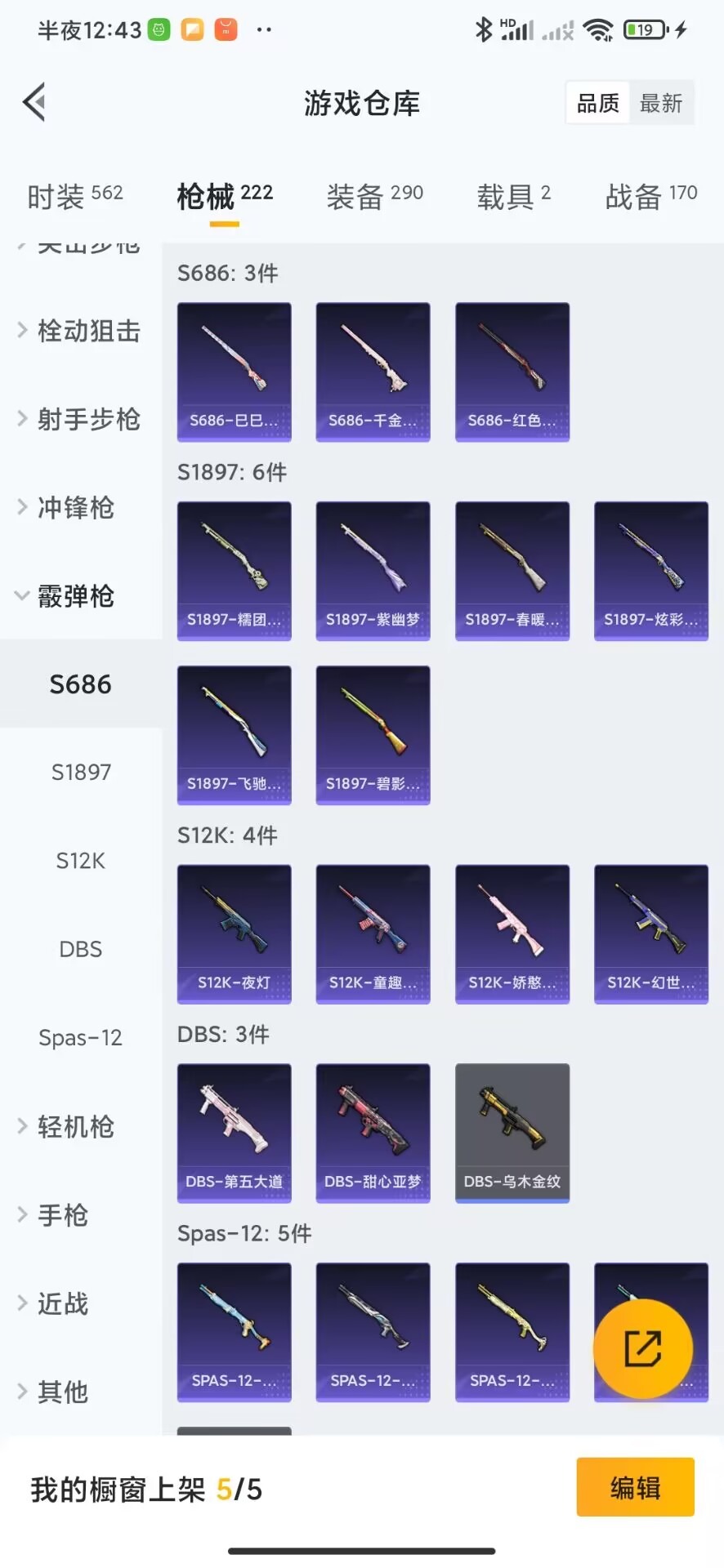Image resolution: width=724 pixels, height=1568 pixels.
Task: Go back from the 游戏仓库 page
Action: pos(34,103)
